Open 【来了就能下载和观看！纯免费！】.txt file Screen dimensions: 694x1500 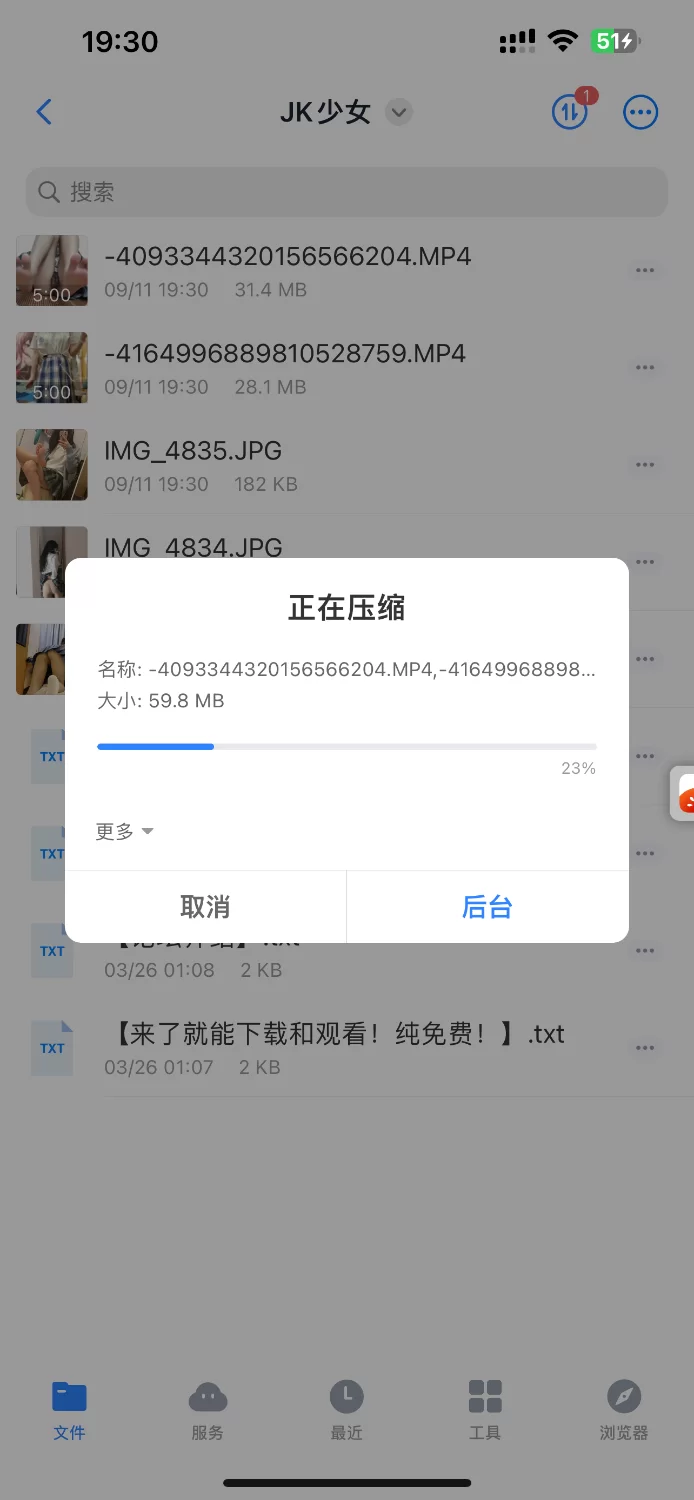click(x=335, y=1047)
